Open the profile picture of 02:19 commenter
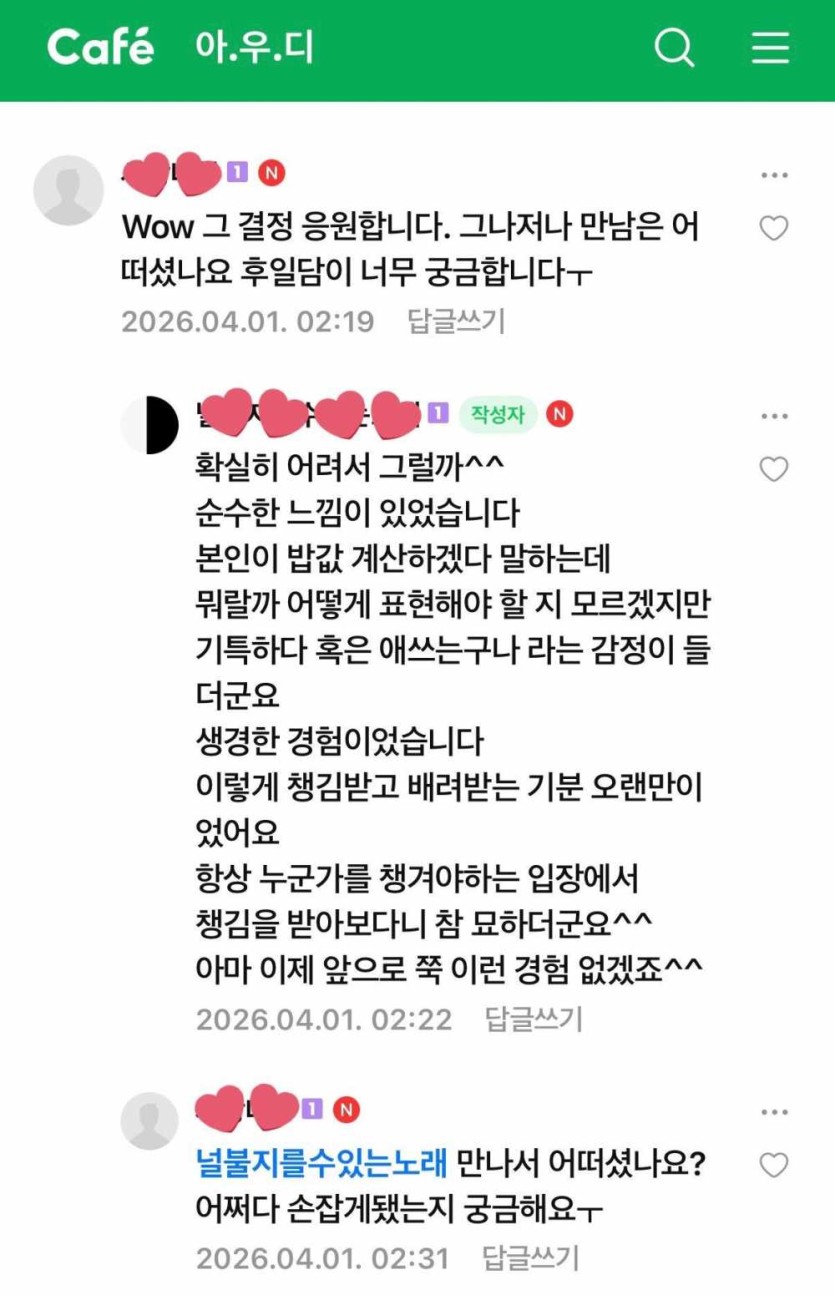The image size is (835, 1295). [69, 190]
